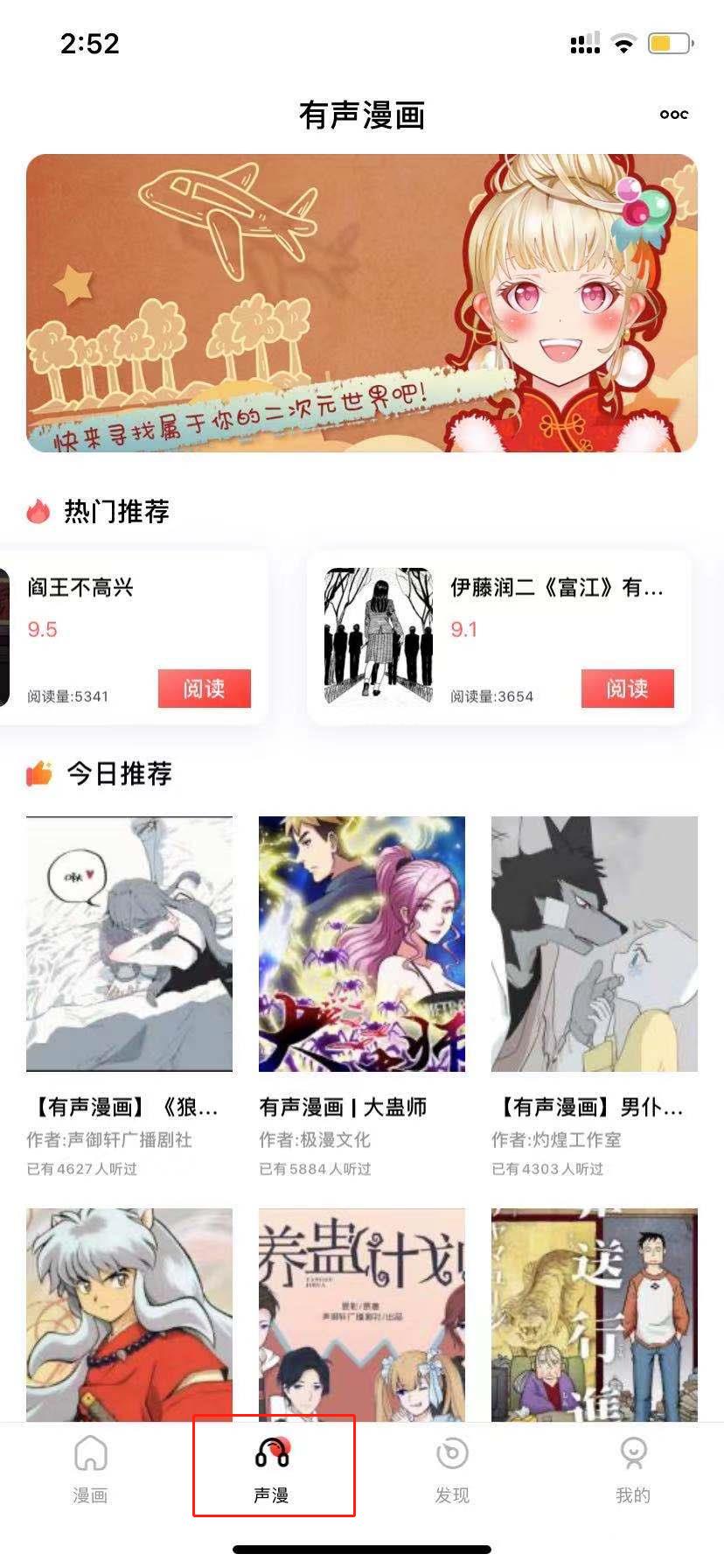Select the 声漫 tab
This screenshot has width=724, height=1568.
272,1470
